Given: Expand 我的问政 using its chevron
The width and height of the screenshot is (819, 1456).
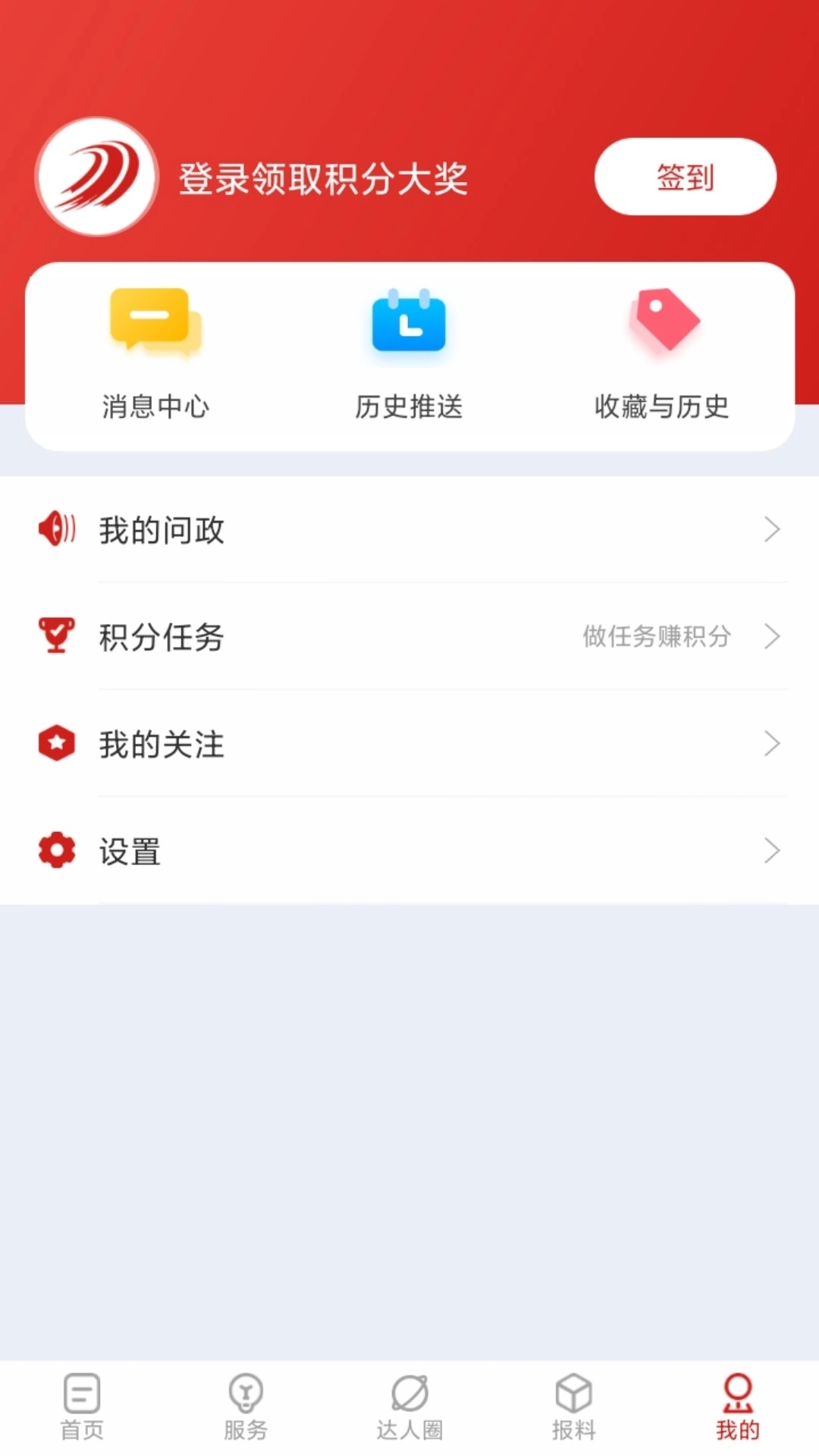Looking at the screenshot, I should [773, 529].
